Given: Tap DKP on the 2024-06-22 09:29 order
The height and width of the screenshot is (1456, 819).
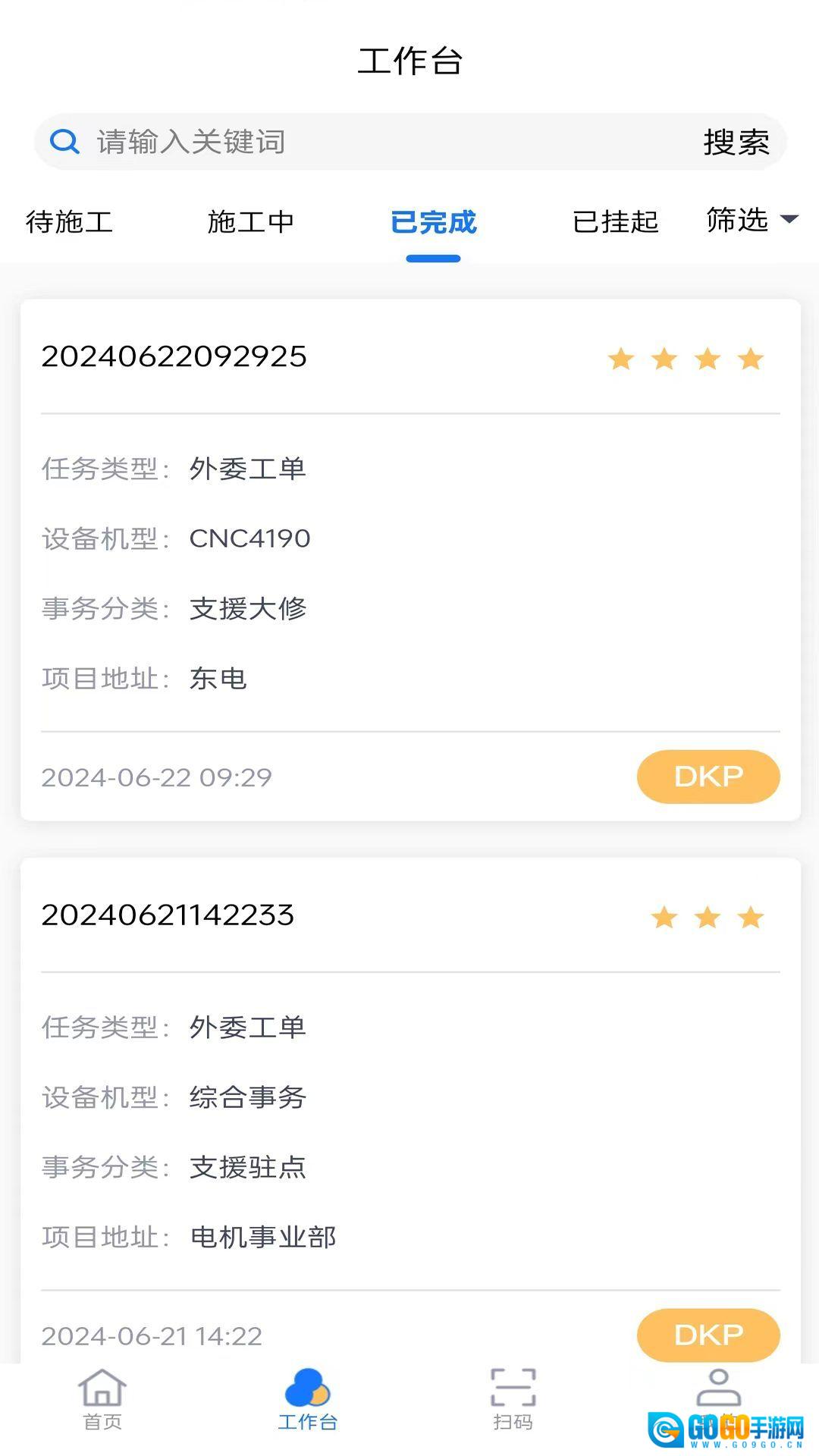Looking at the screenshot, I should [x=708, y=777].
